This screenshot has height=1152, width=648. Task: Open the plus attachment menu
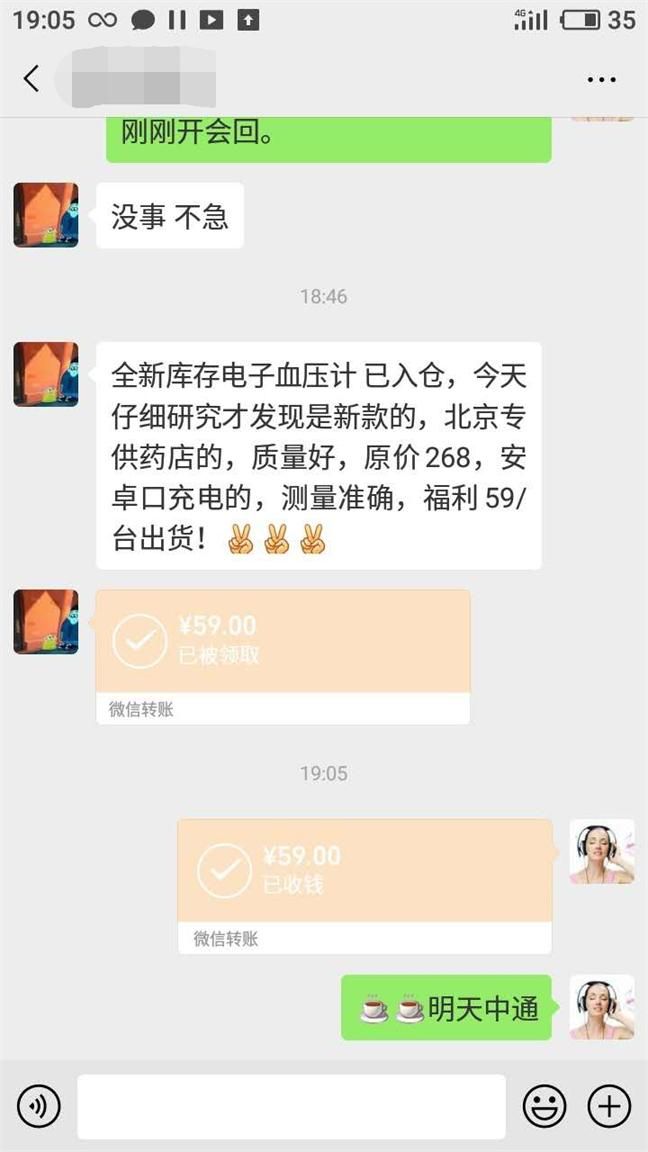(609, 1106)
